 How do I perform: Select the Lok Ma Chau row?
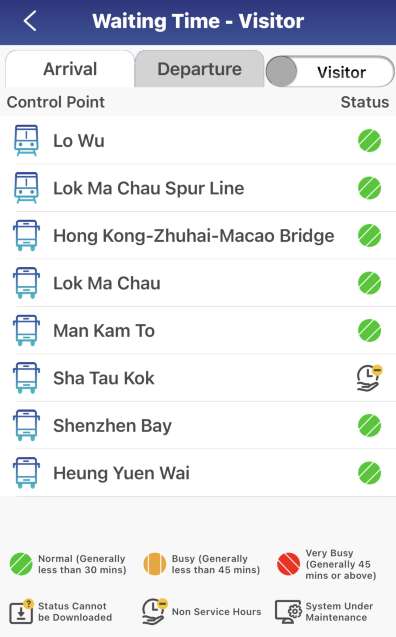coord(198,283)
